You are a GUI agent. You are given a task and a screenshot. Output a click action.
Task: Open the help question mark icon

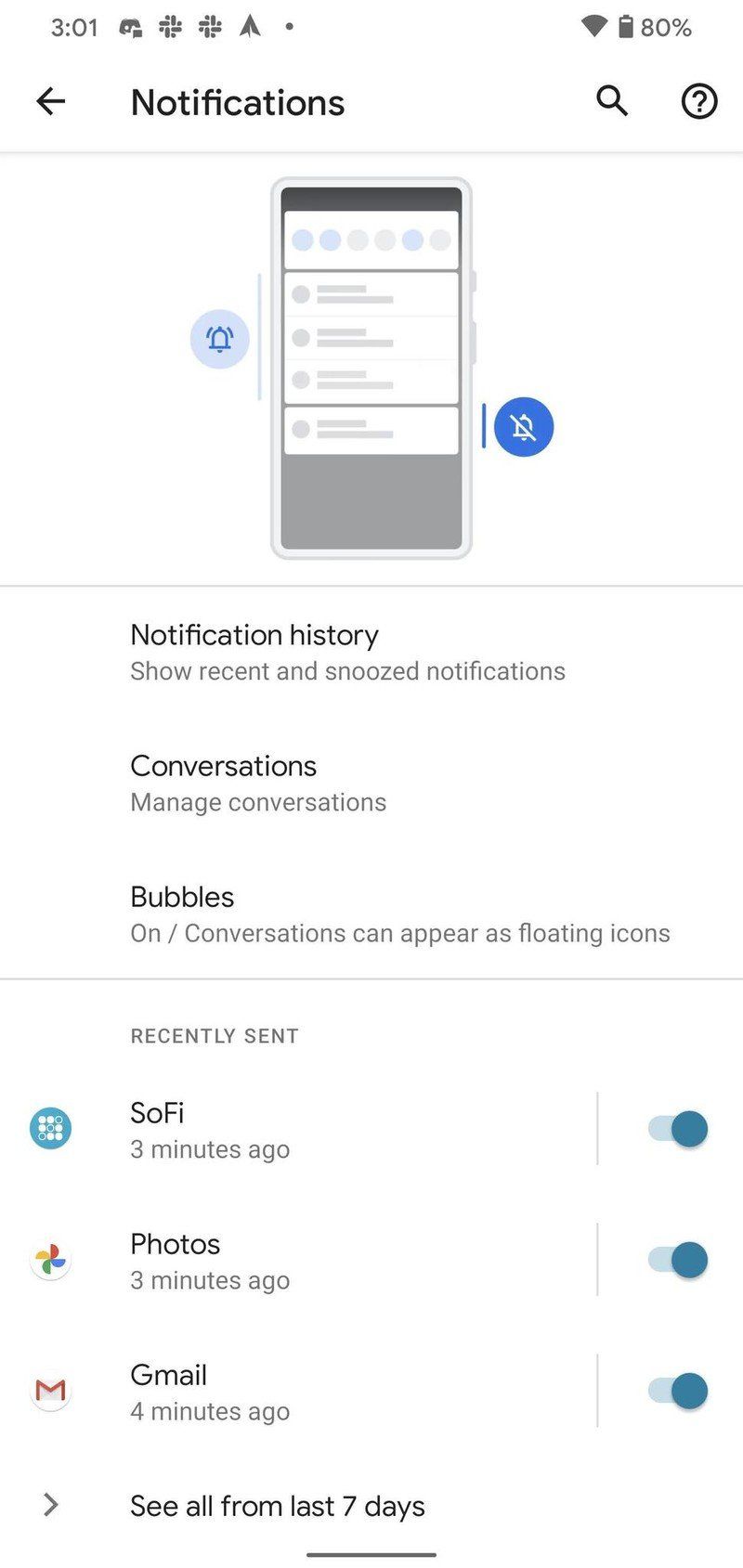[698, 101]
